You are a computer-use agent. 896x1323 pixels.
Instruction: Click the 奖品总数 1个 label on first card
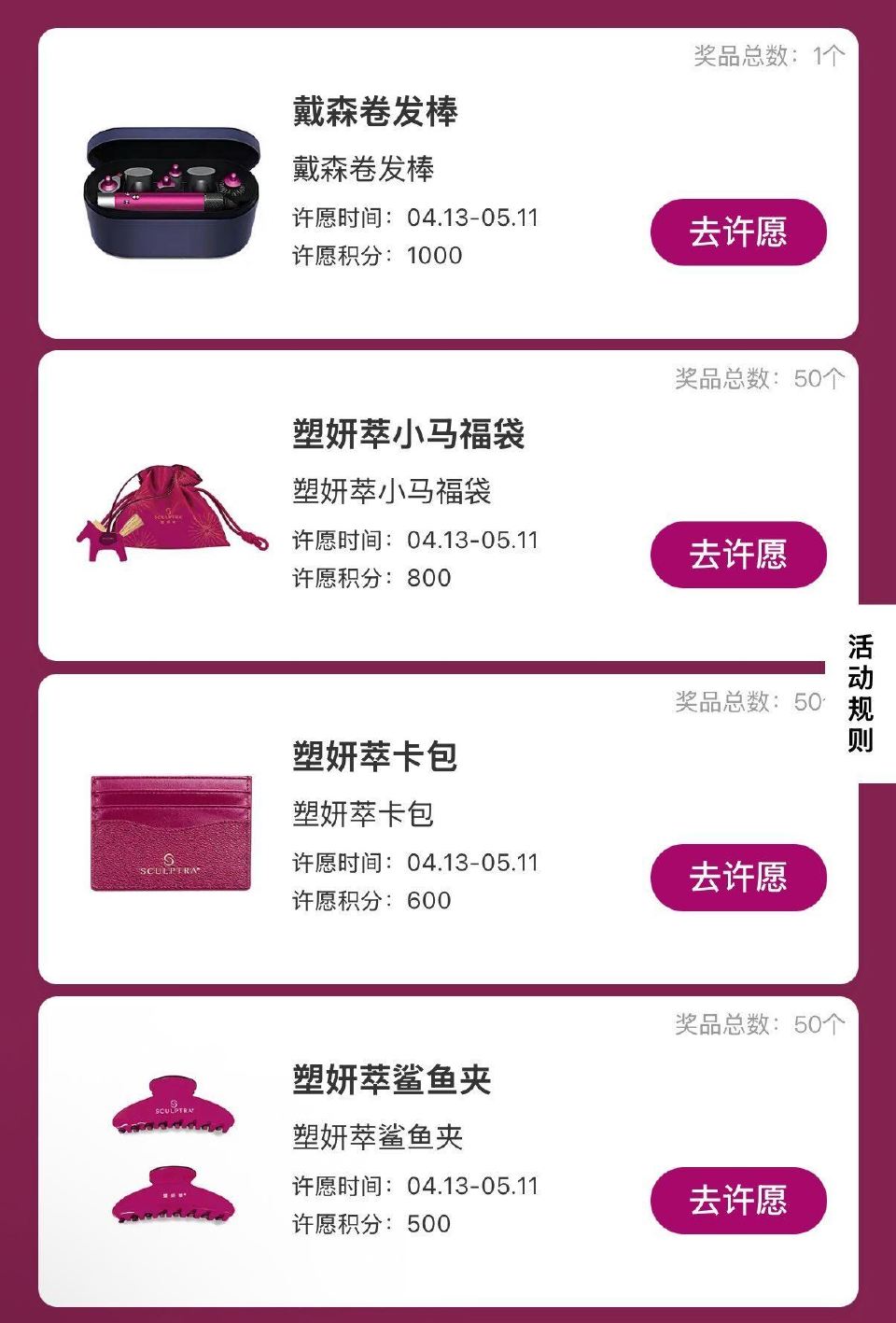pyautogui.click(x=769, y=54)
